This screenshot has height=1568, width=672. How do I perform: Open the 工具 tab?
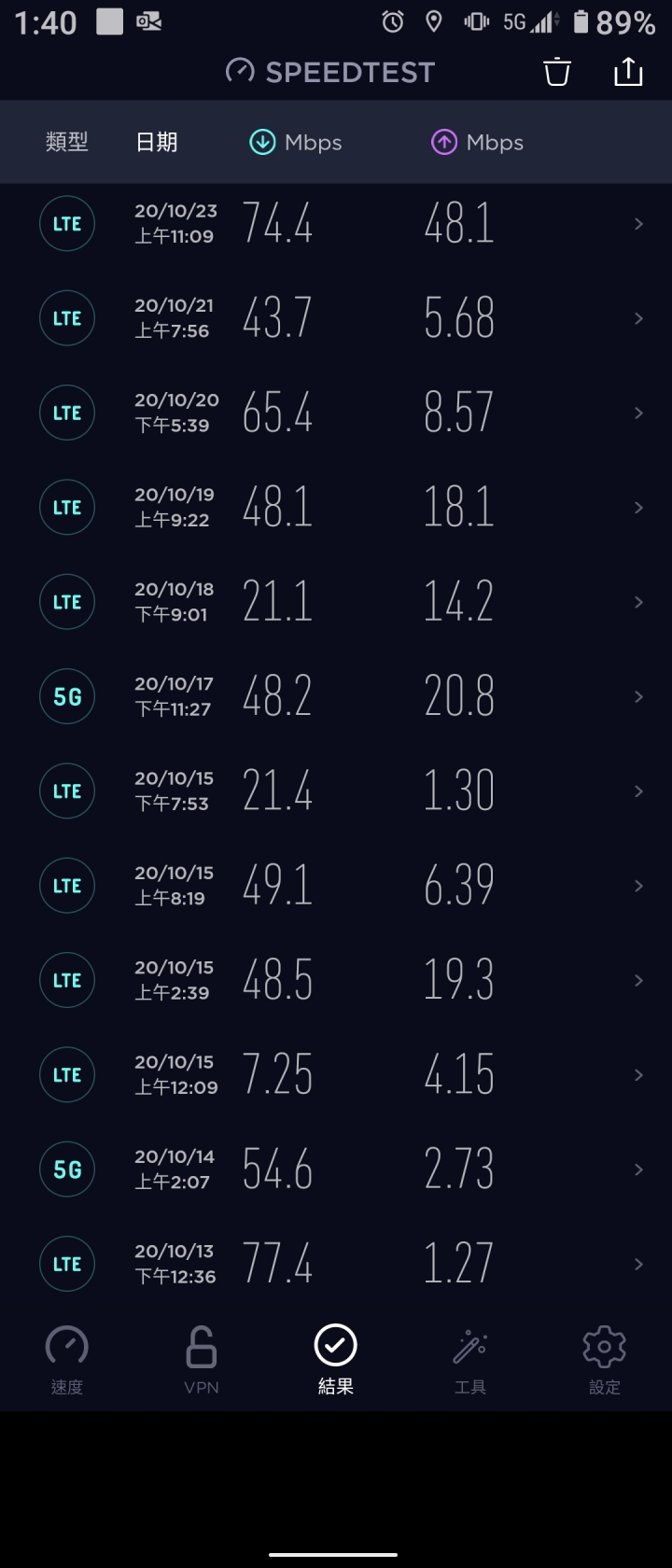click(470, 1360)
